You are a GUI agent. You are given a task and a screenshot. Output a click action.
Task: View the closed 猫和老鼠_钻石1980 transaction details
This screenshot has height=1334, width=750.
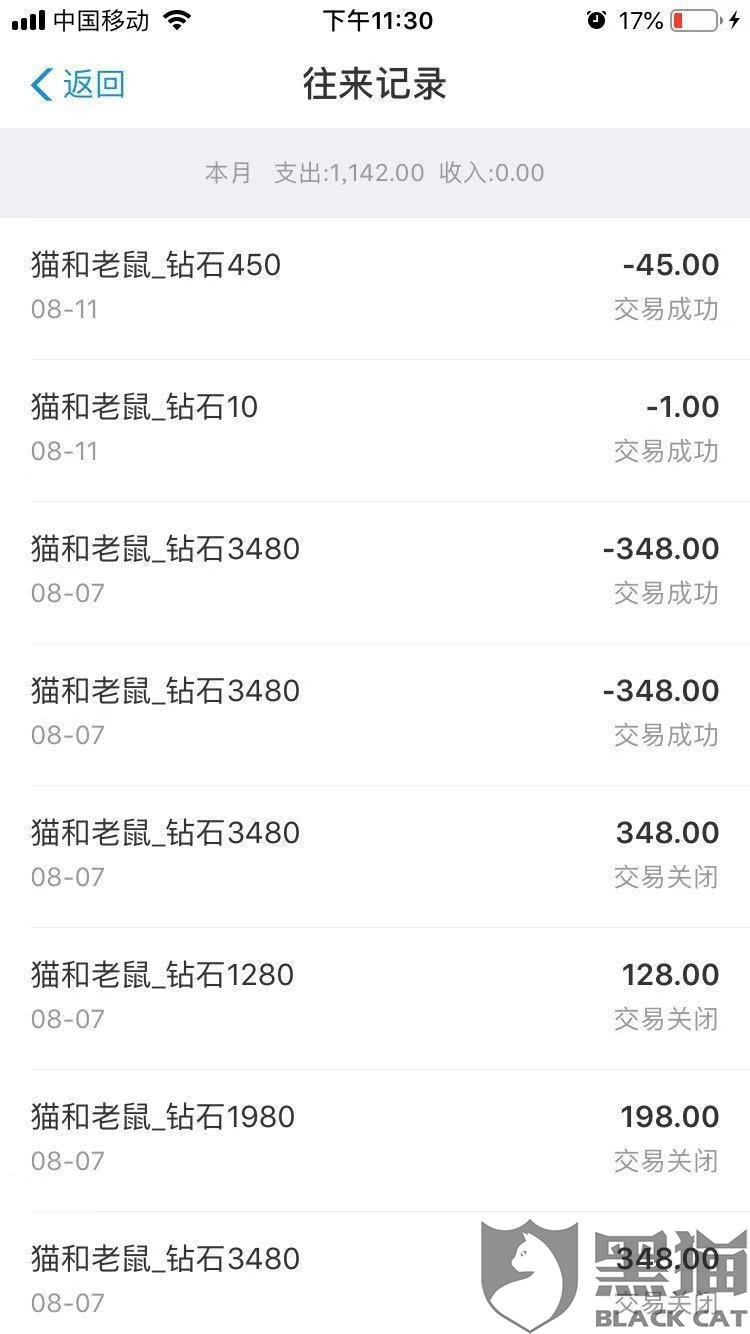pyautogui.click(x=375, y=1139)
